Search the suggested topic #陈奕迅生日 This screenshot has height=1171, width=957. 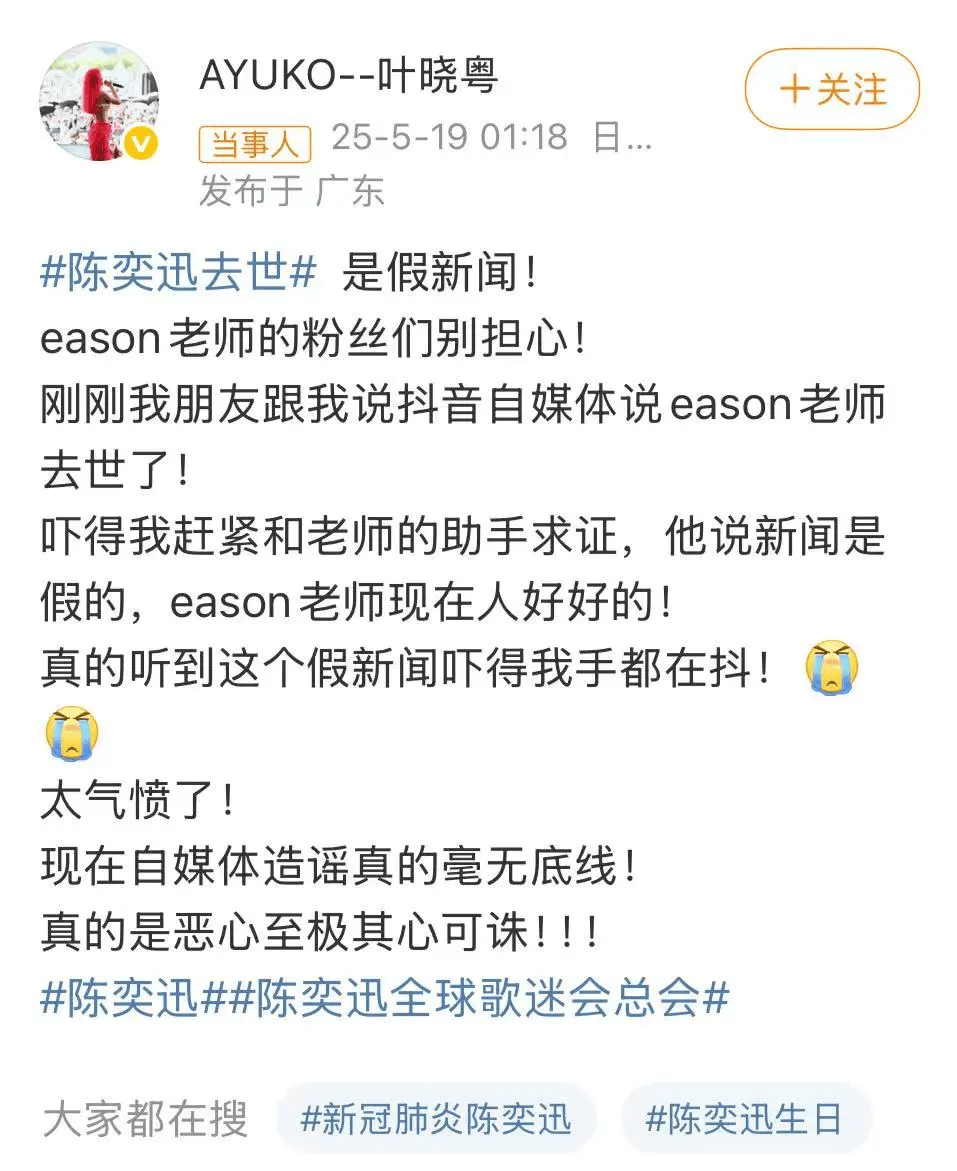(x=745, y=1118)
